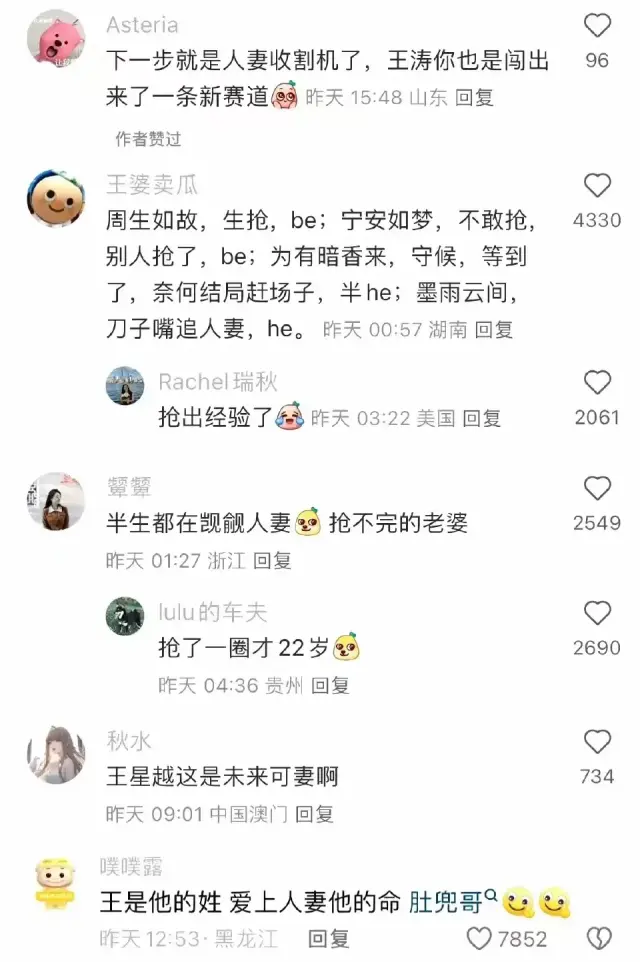Like Rachel瑞秋's reply
The image size is (640, 962).
tap(597, 383)
